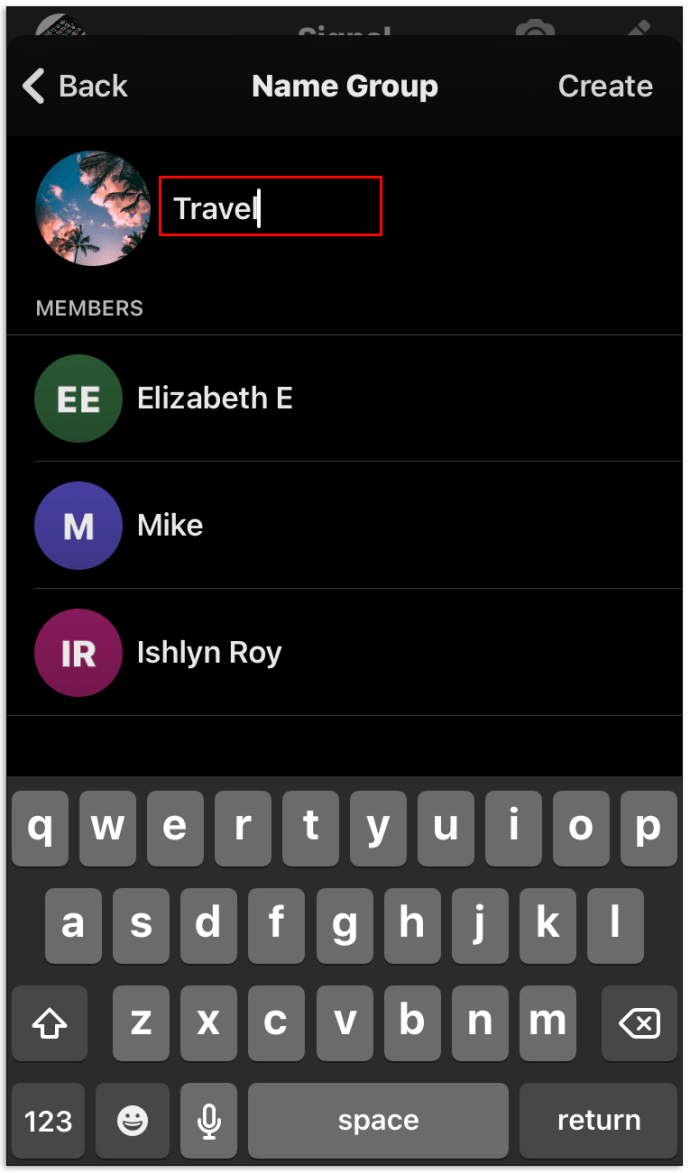Screen dimensions: 690x1173
Task: Switch keyboard to 123 numbers
Action: click(x=48, y=1120)
